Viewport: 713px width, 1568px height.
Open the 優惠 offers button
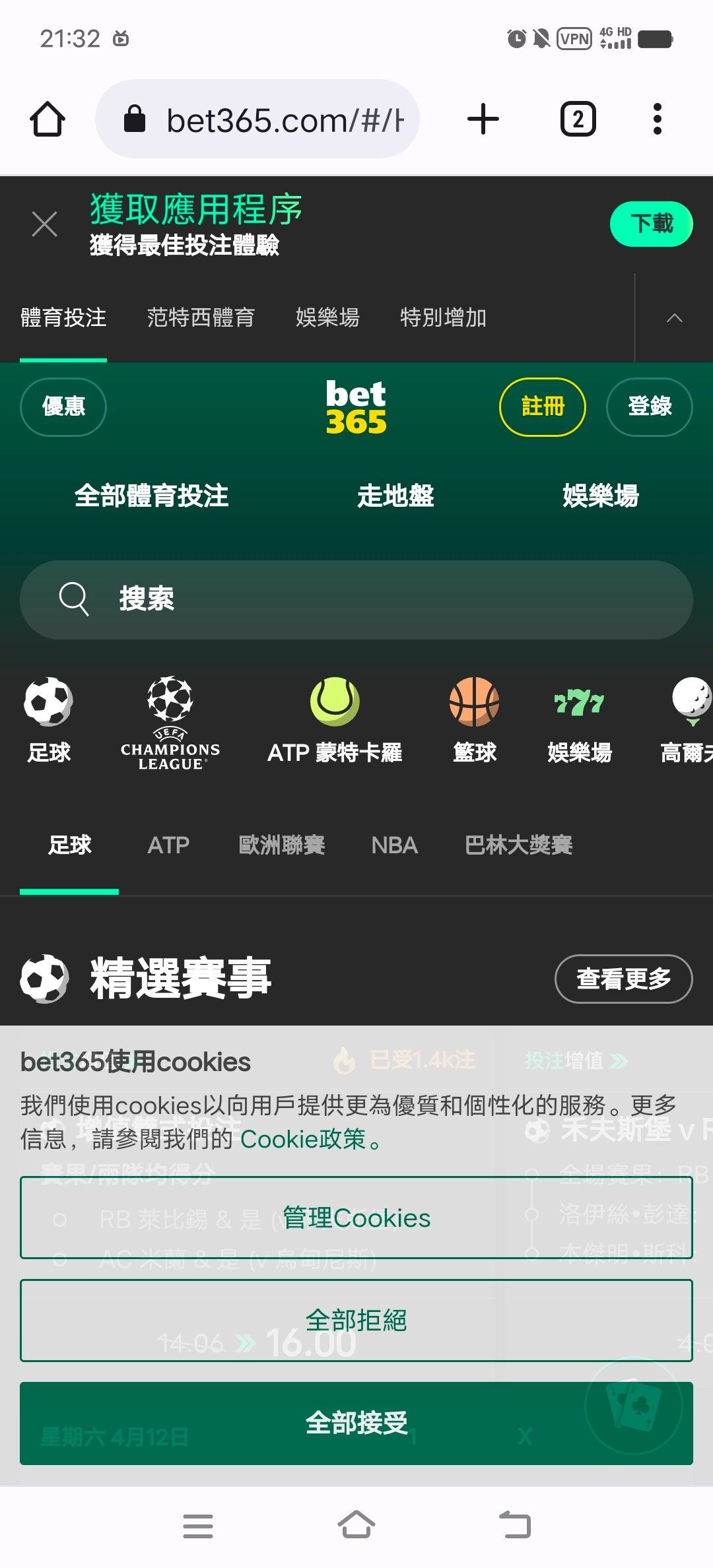63,407
